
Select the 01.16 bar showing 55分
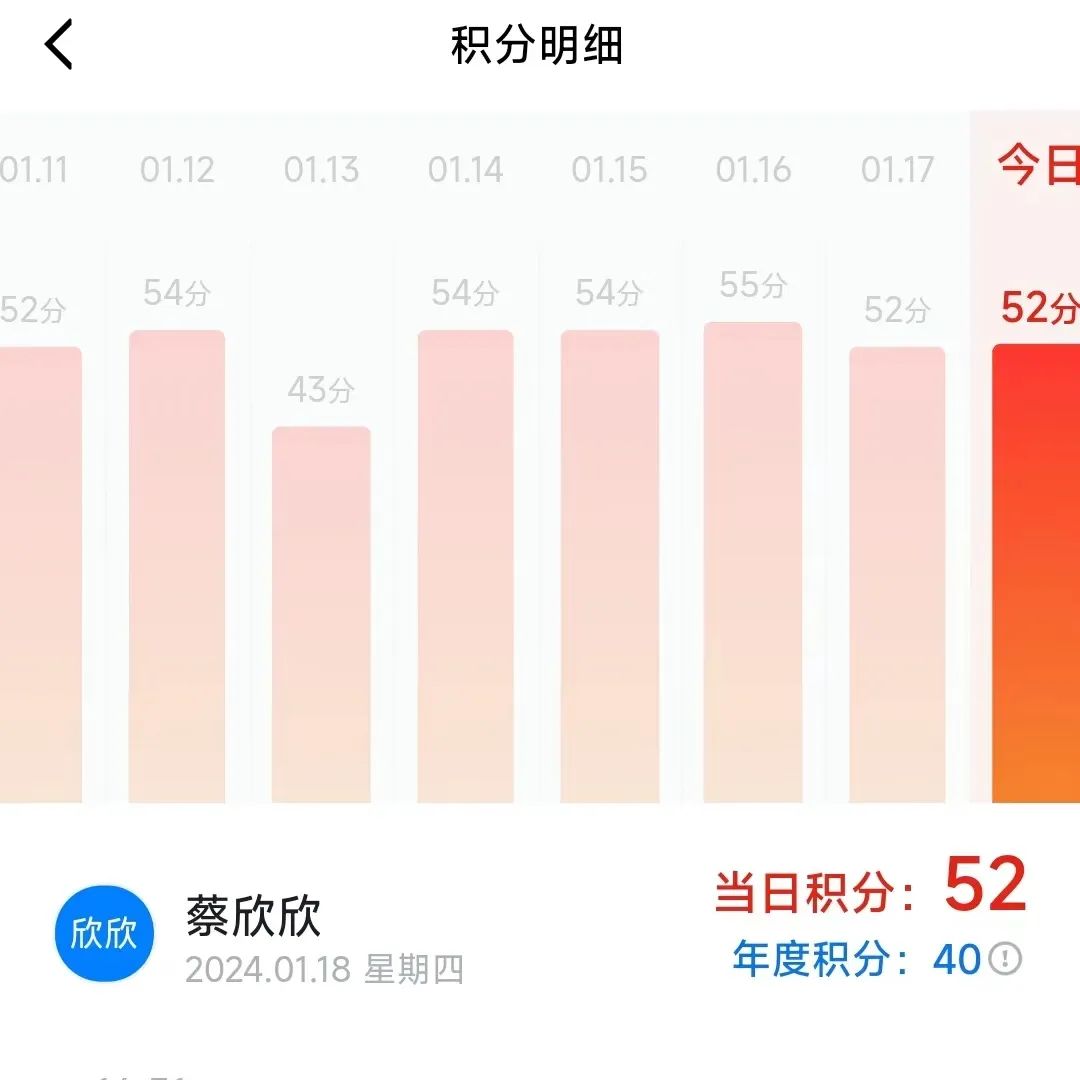pyautogui.click(x=752, y=562)
